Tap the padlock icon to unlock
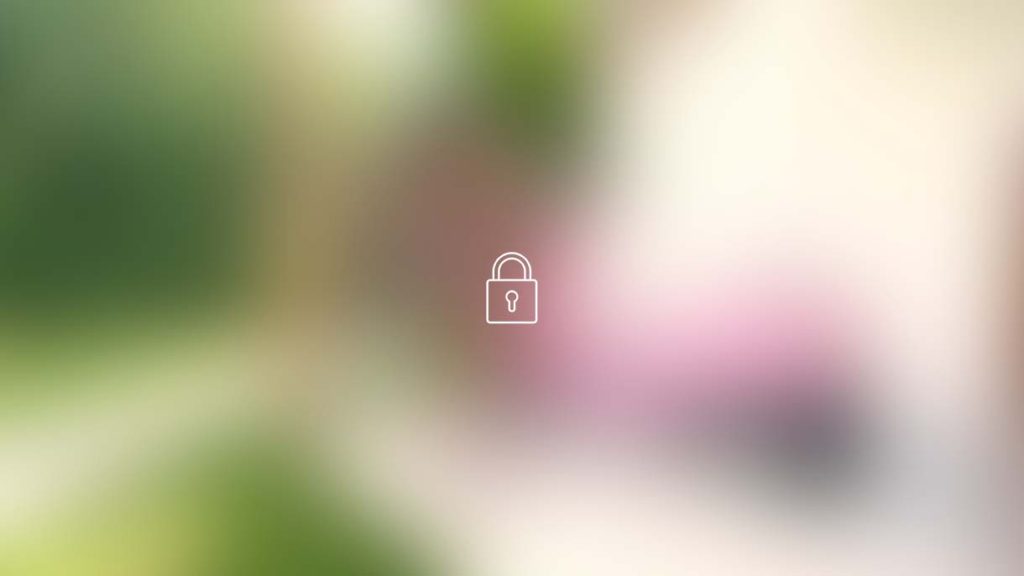This screenshot has width=1024, height=576. pyautogui.click(x=511, y=289)
